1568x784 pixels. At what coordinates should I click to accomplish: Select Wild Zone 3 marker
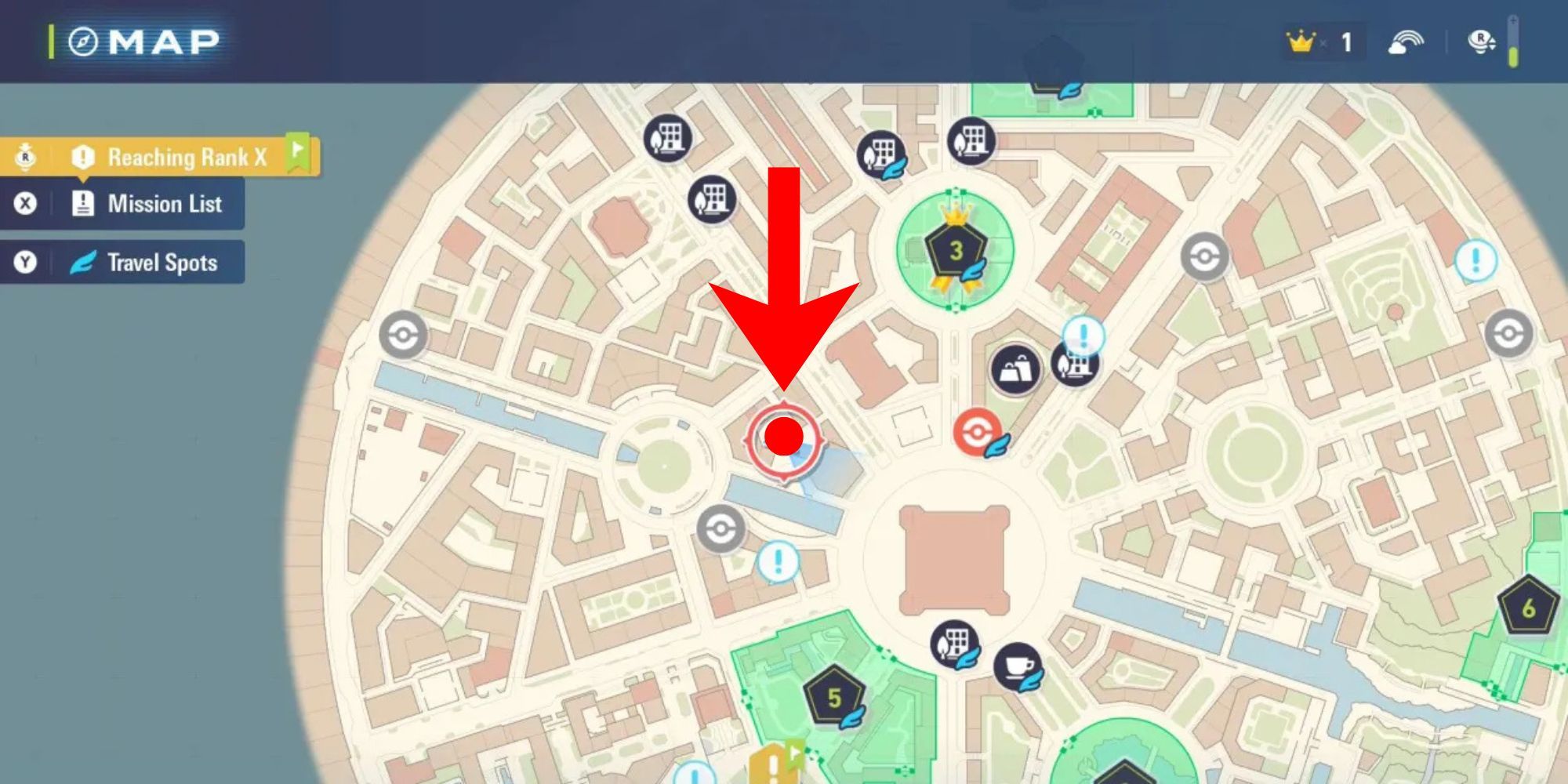pos(955,251)
